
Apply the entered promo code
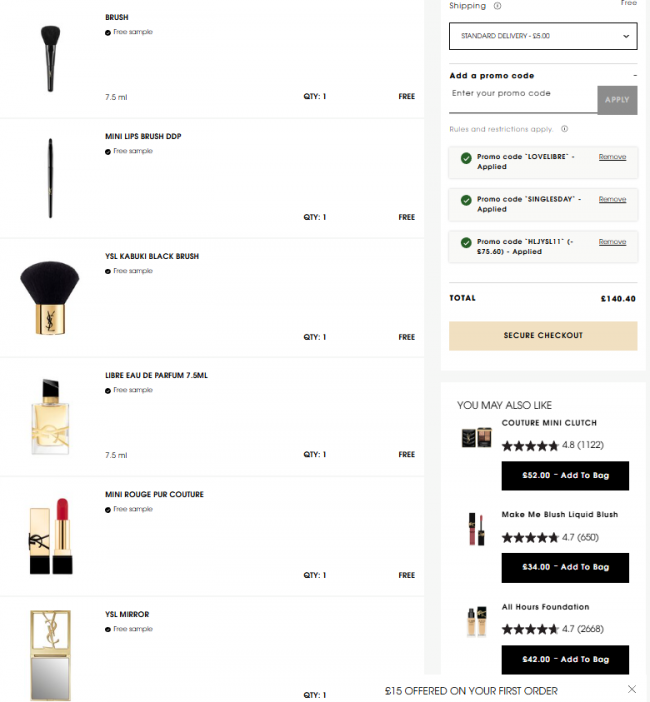[617, 100]
